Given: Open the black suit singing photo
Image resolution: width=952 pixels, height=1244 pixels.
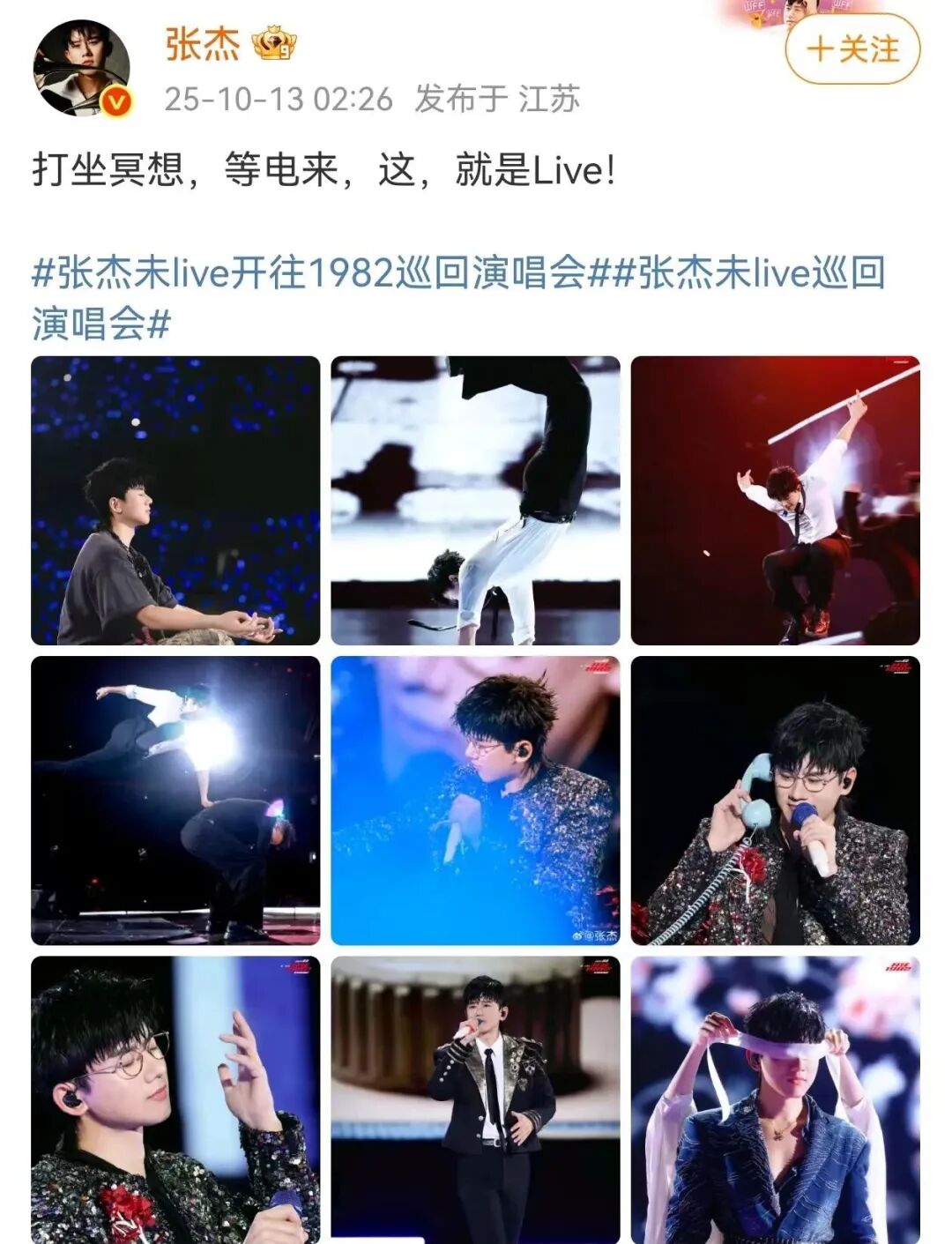Looking at the screenshot, I should [475, 1099].
